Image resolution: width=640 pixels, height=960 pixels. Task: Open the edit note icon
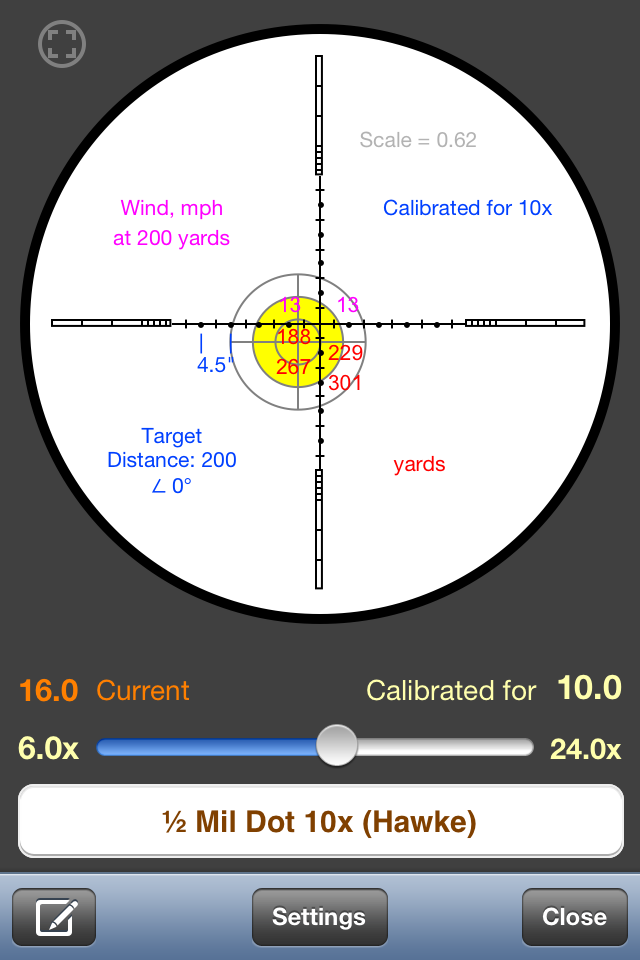pos(54,916)
